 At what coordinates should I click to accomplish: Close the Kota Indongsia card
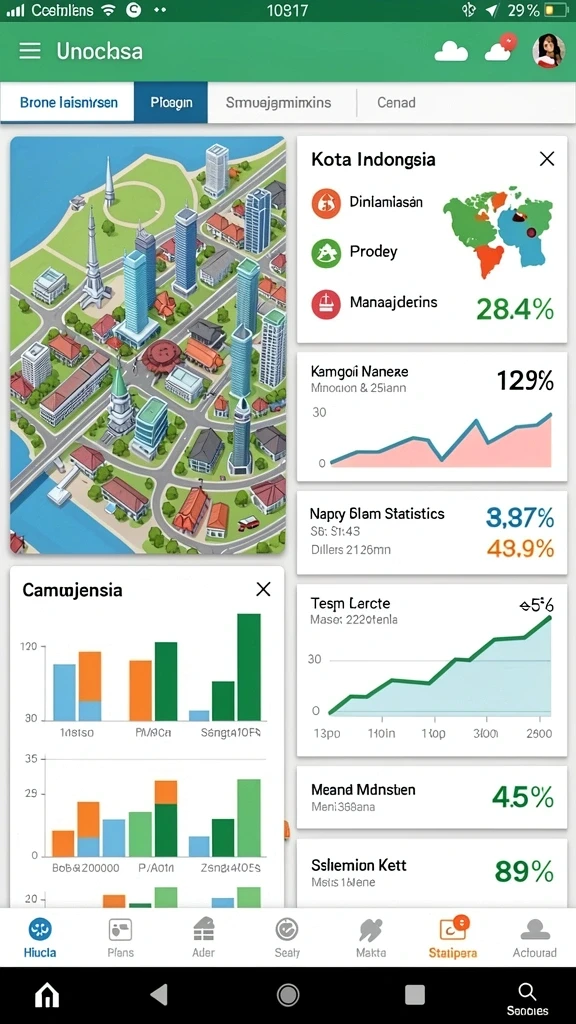pyautogui.click(x=547, y=159)
